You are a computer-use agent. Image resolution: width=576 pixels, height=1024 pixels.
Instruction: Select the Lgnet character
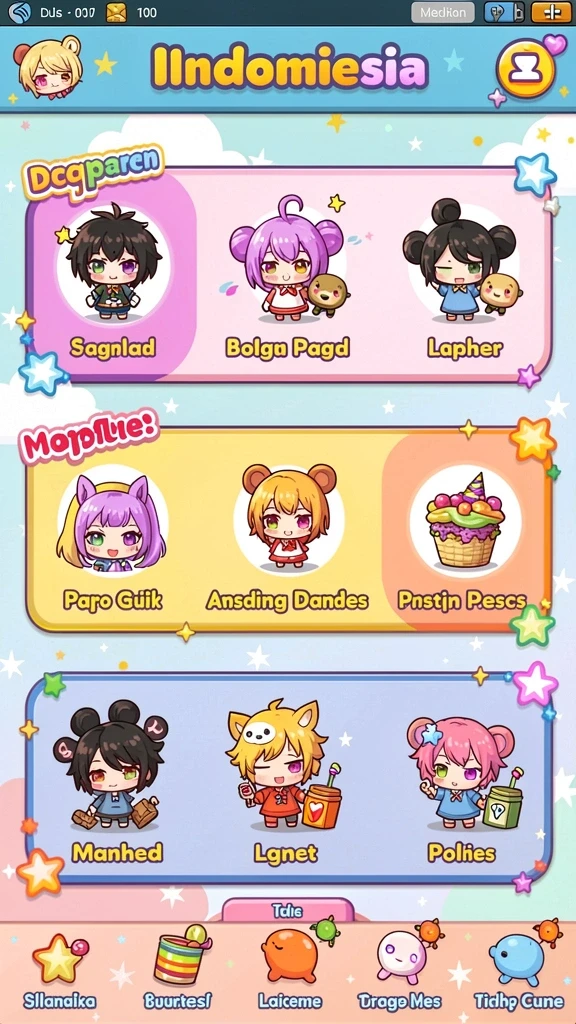click(285, 780)
